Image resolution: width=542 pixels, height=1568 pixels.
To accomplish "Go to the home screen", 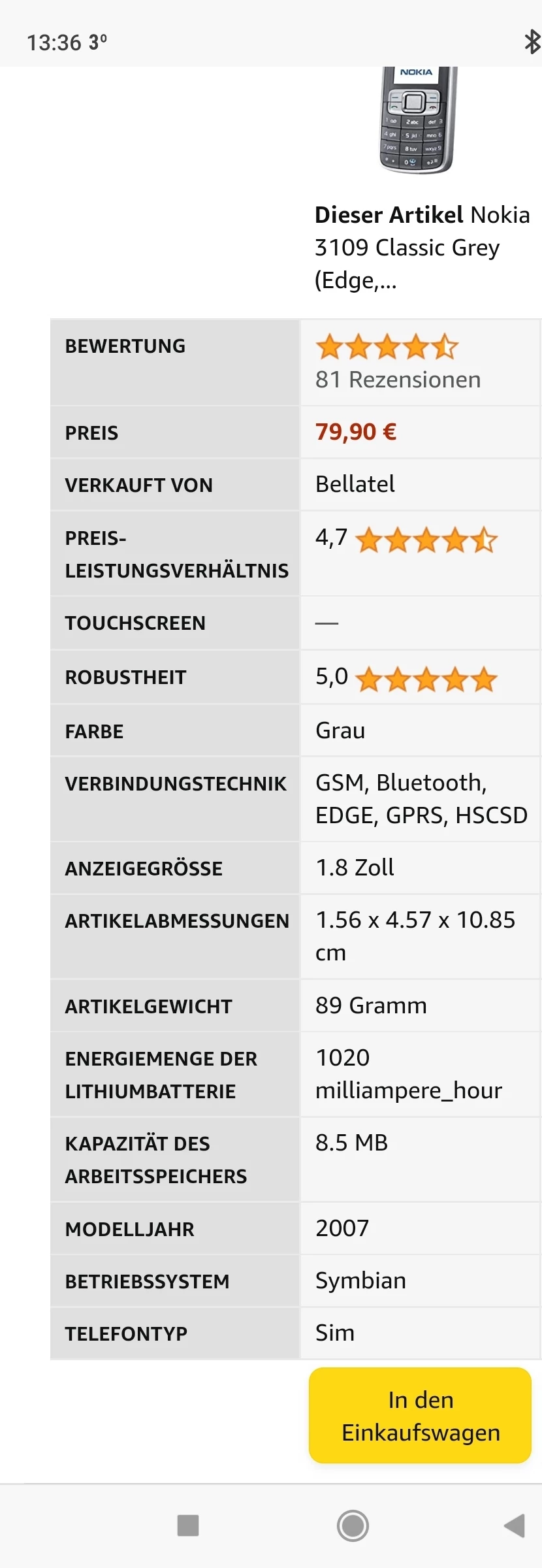I will [353, 1526].
